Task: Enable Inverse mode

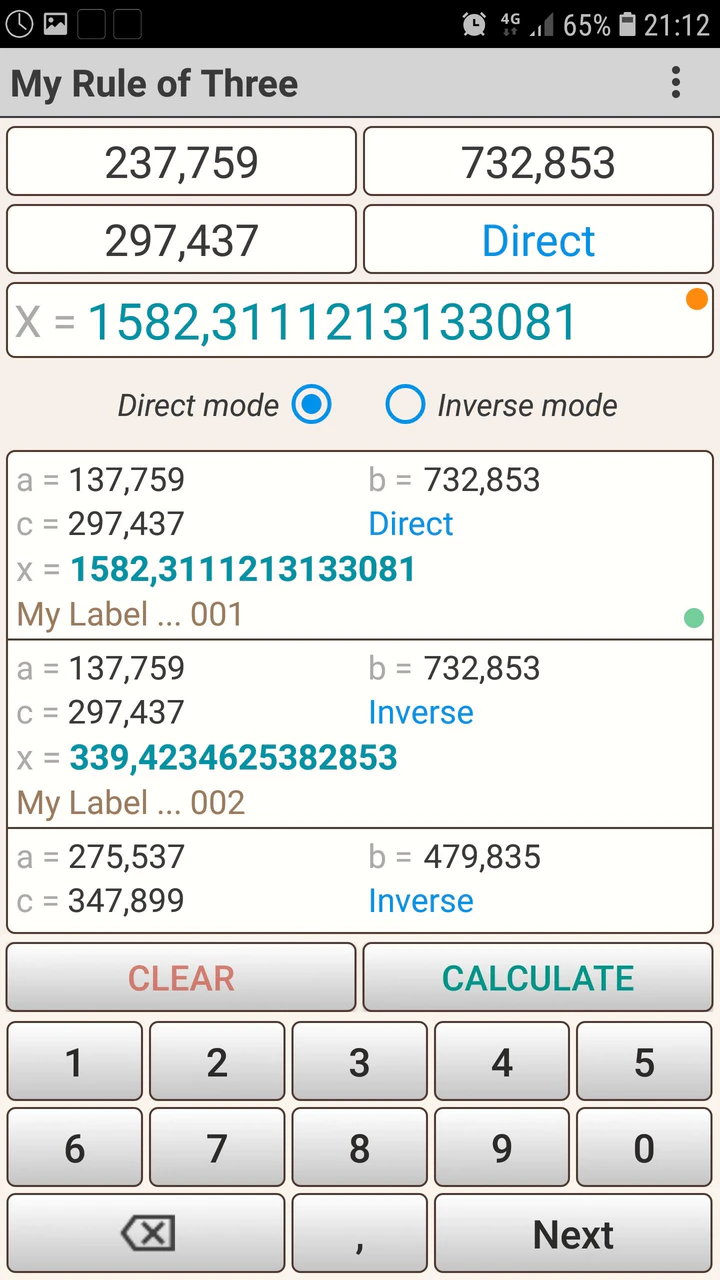Action: (405, 404)
